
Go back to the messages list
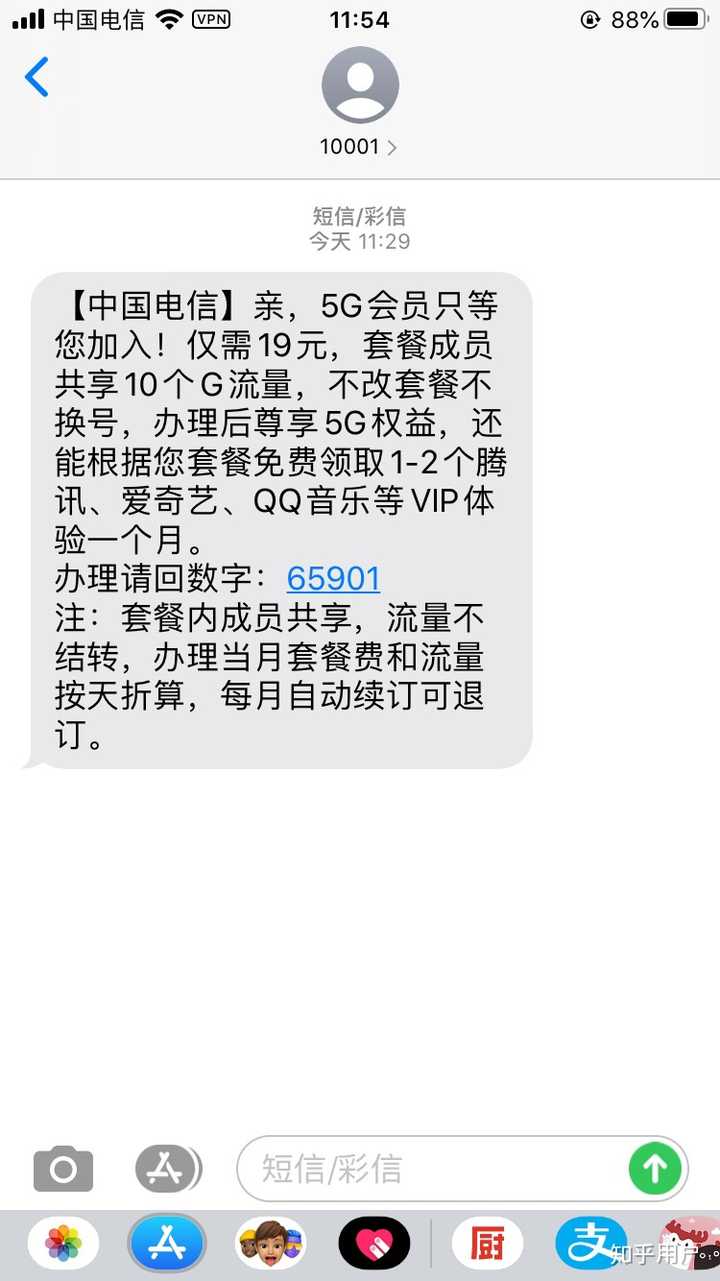pyautogui.click(x=37, y=77)
